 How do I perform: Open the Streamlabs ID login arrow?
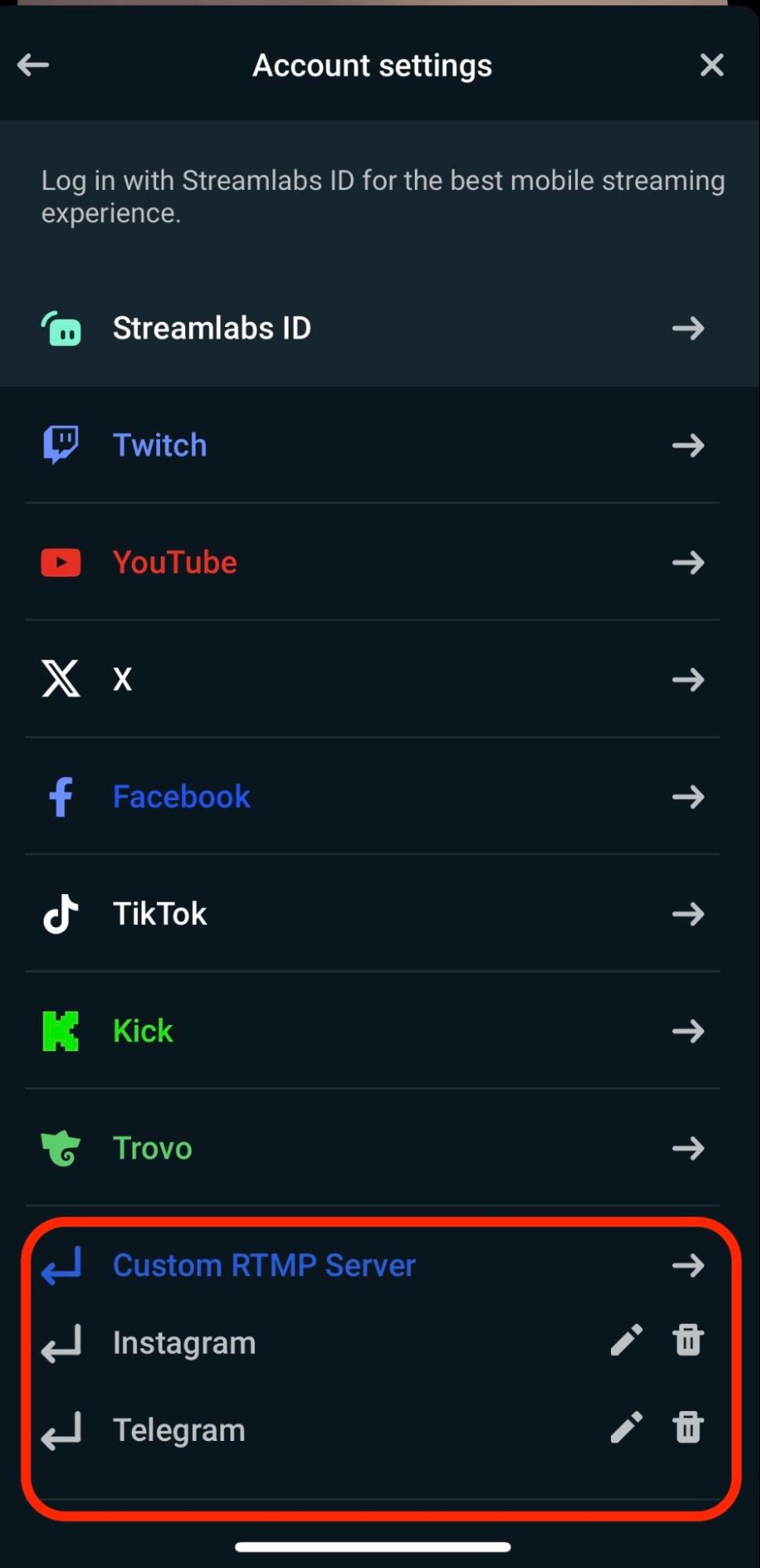(687, 329)
